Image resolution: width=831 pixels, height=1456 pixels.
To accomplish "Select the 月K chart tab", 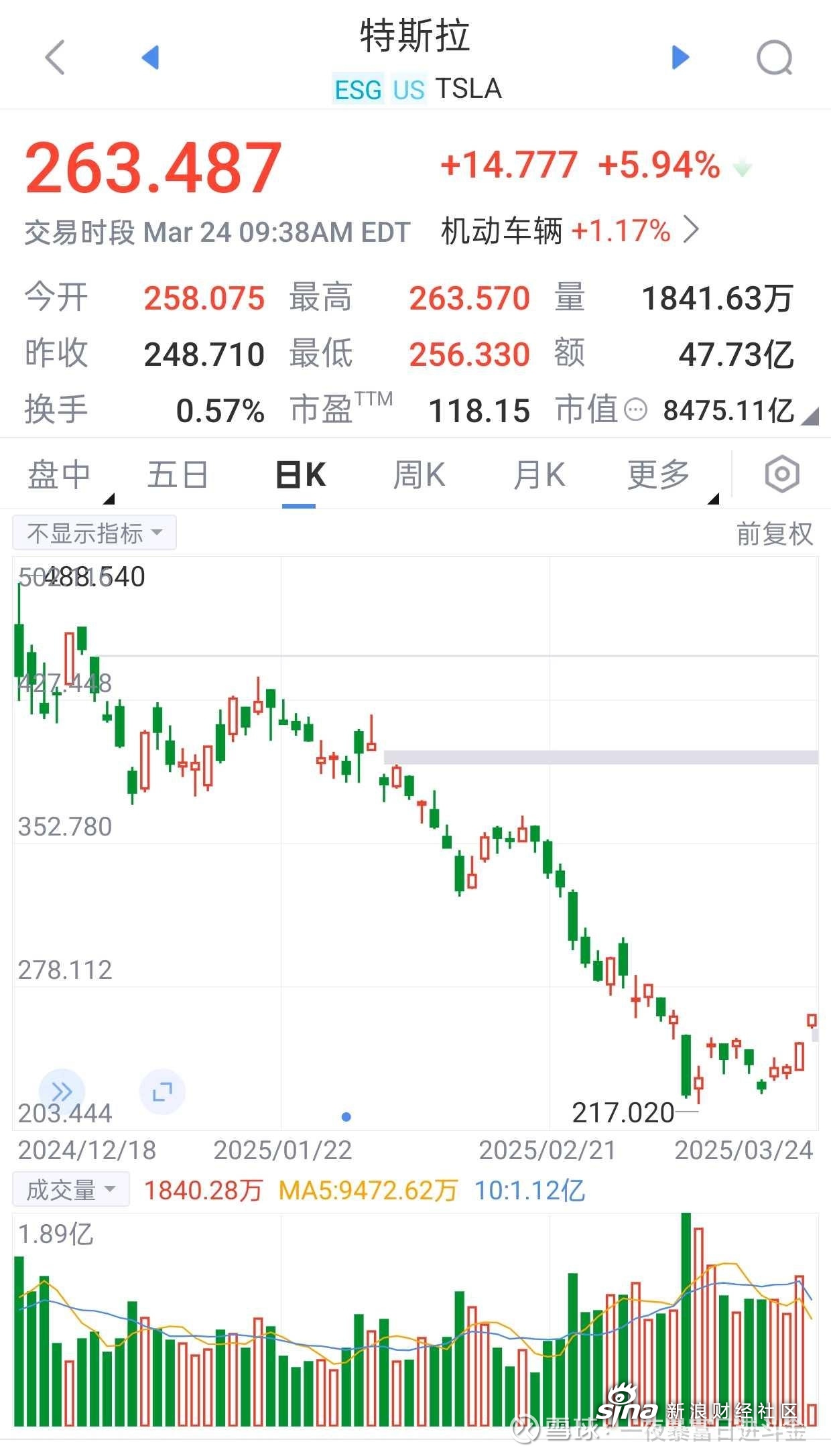I will [539, 475].
